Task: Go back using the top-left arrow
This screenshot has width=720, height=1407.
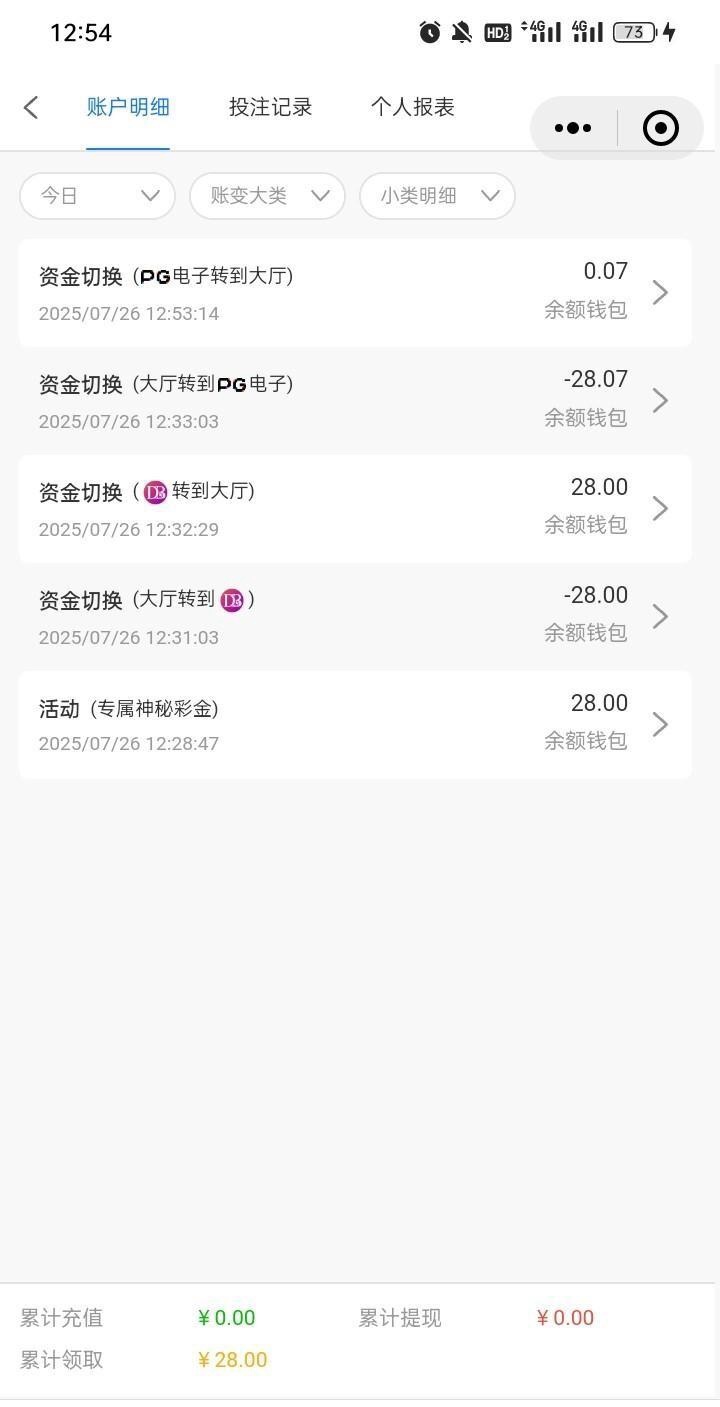Action: (31, 108)
